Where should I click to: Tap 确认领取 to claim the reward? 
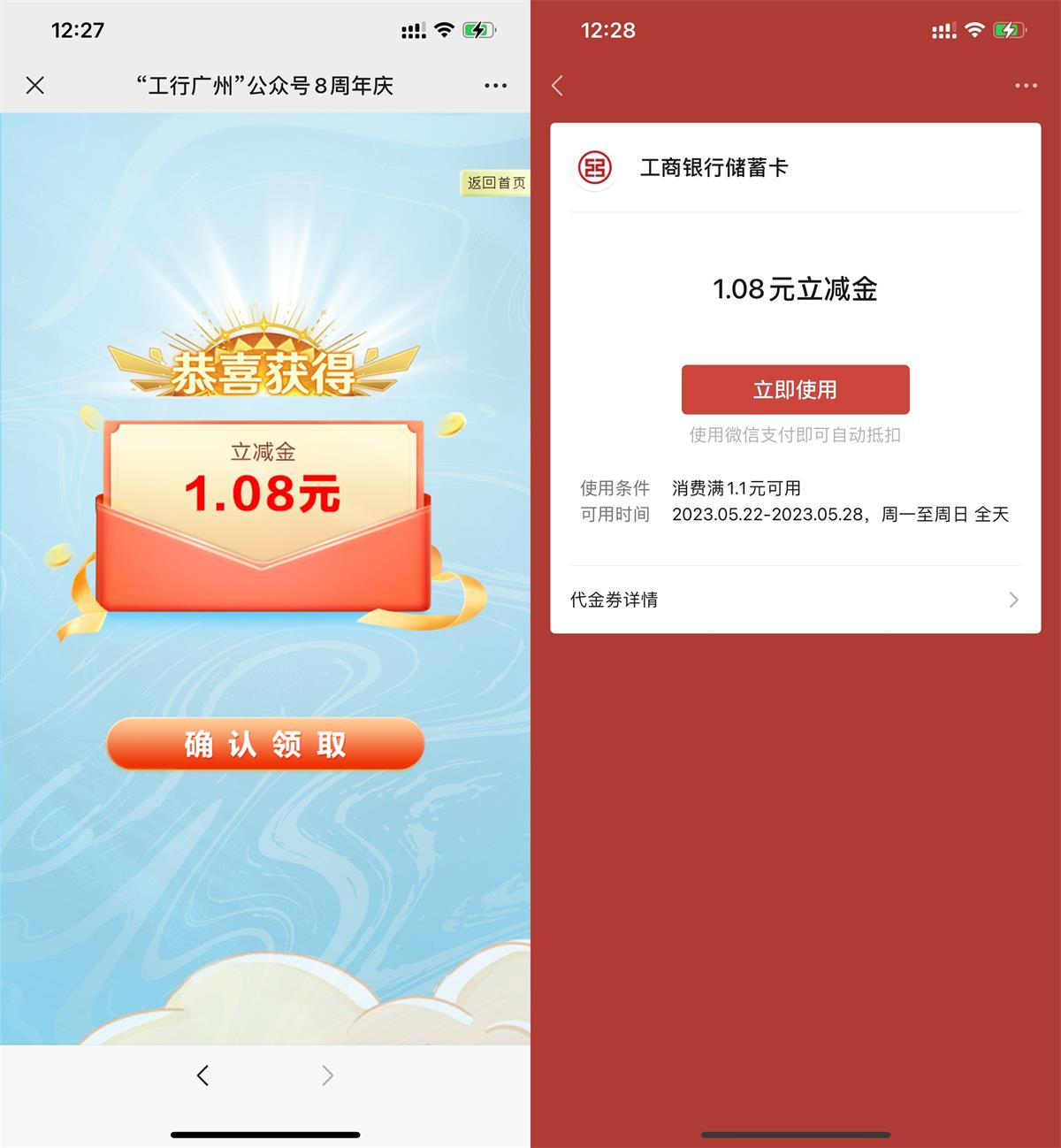pyautogui.click(x=265, y=744)
